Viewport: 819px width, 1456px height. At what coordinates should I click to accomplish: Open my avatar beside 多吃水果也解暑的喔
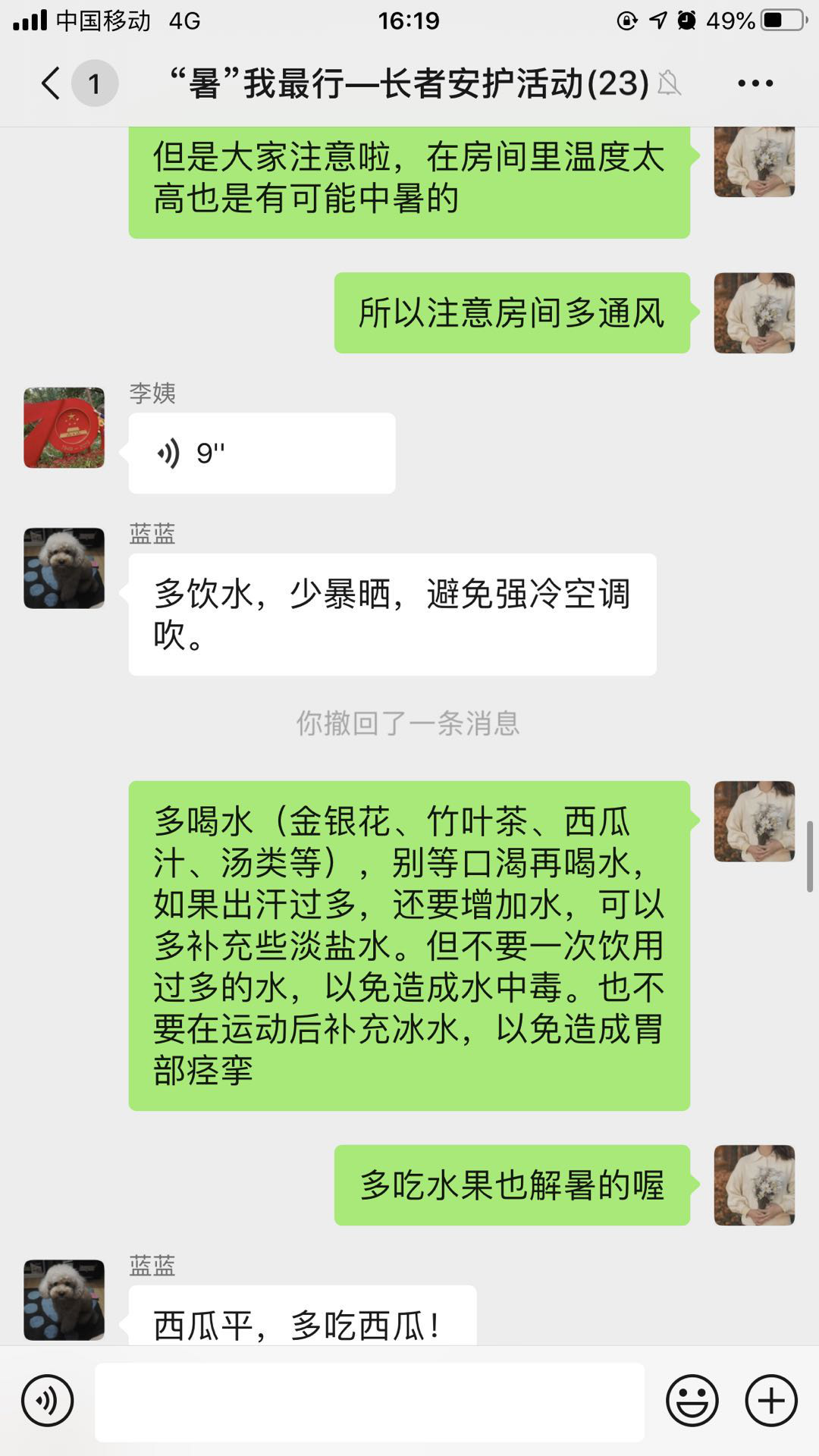point(754,1185)
